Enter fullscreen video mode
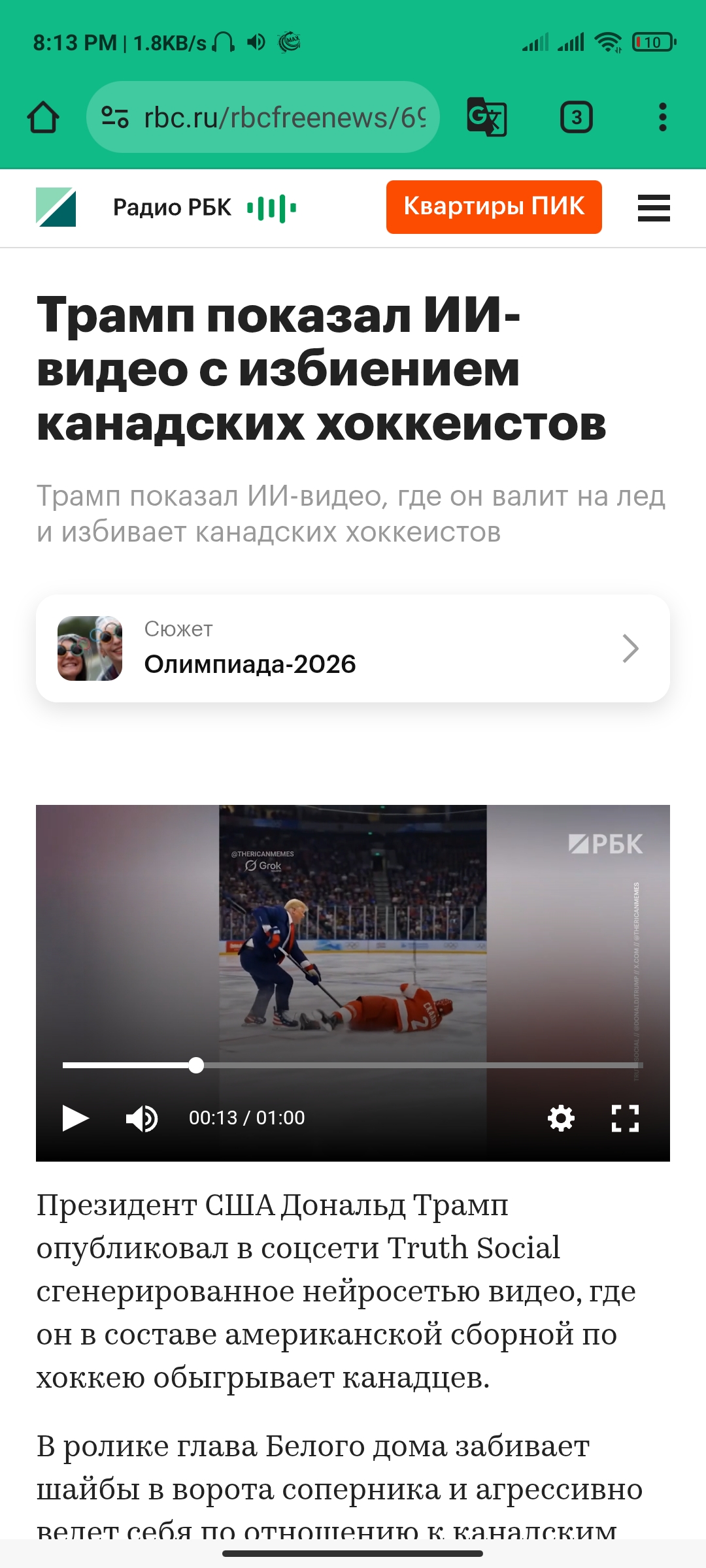 625,1118
